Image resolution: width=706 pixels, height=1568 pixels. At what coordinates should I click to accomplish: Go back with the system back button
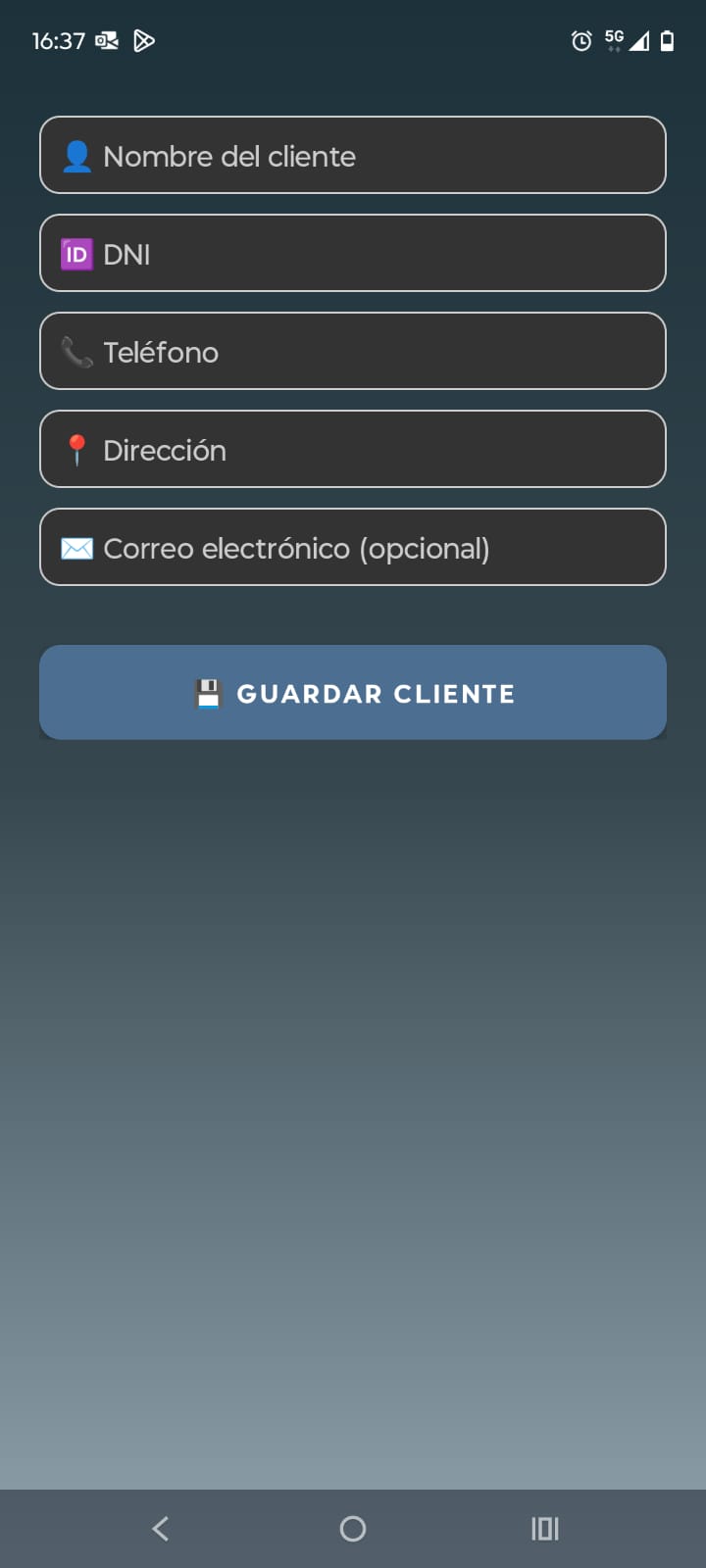[161, 1528]
